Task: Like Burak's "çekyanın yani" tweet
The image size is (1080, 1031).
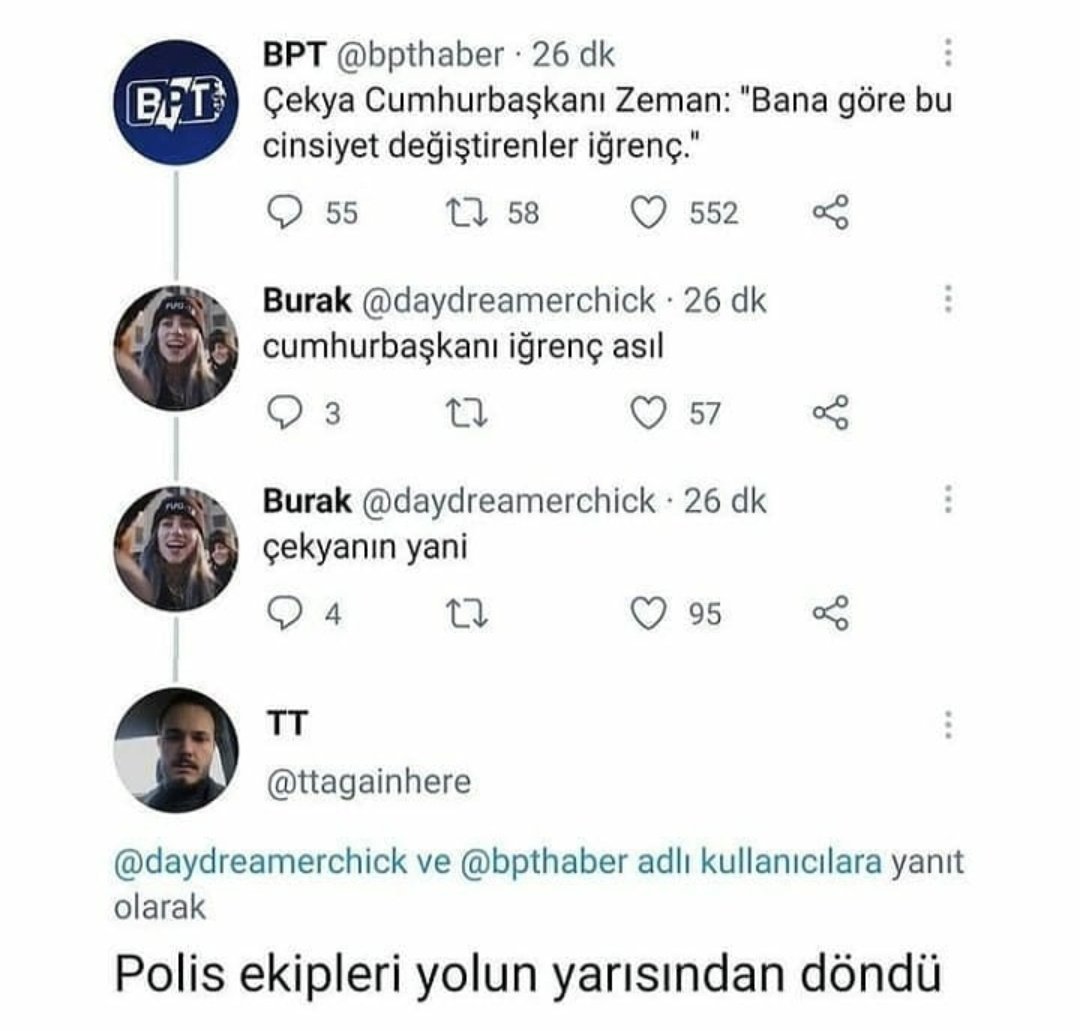Action: 650,613
